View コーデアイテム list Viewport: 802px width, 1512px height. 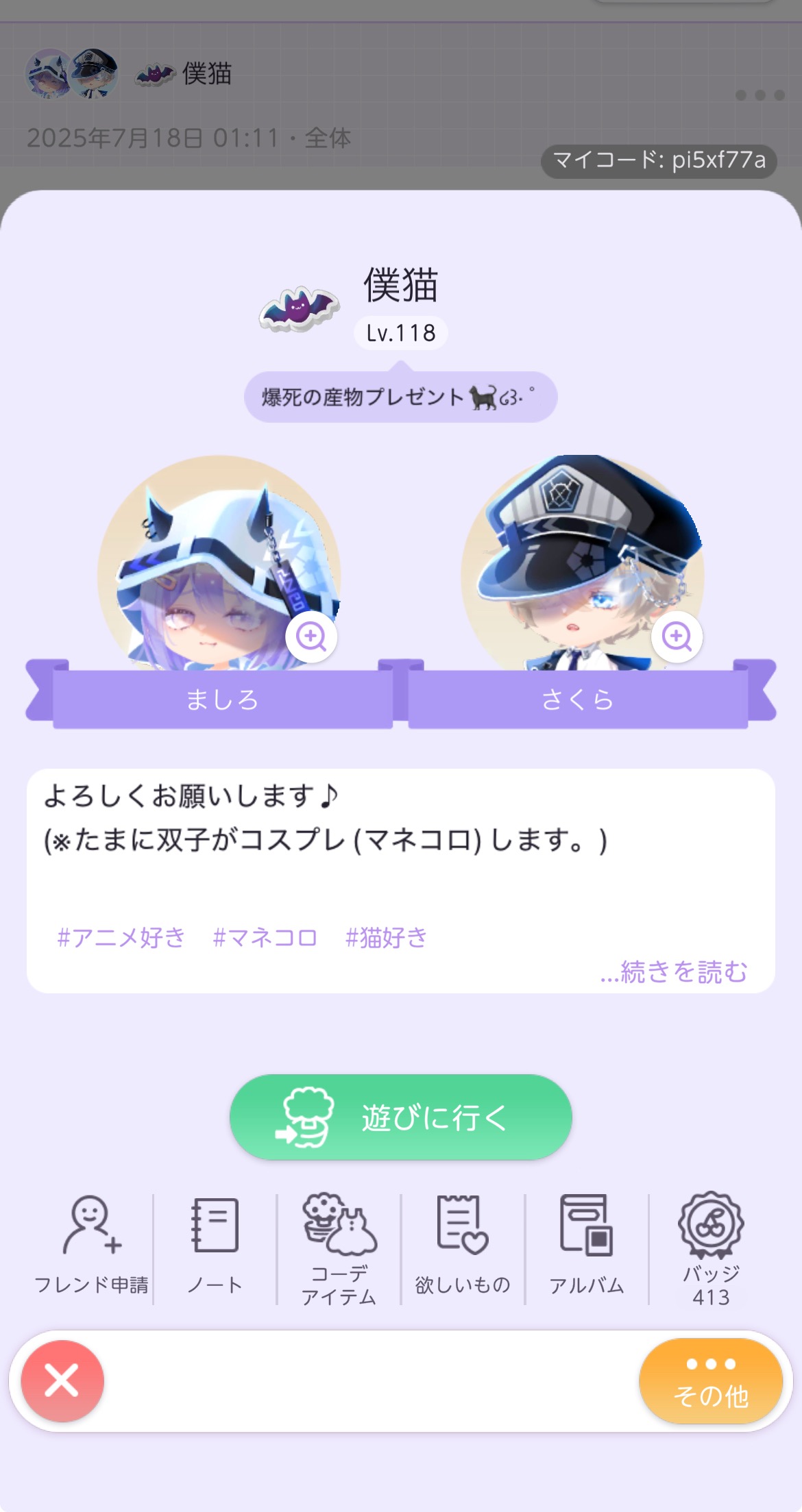(x=339, y=1248)
